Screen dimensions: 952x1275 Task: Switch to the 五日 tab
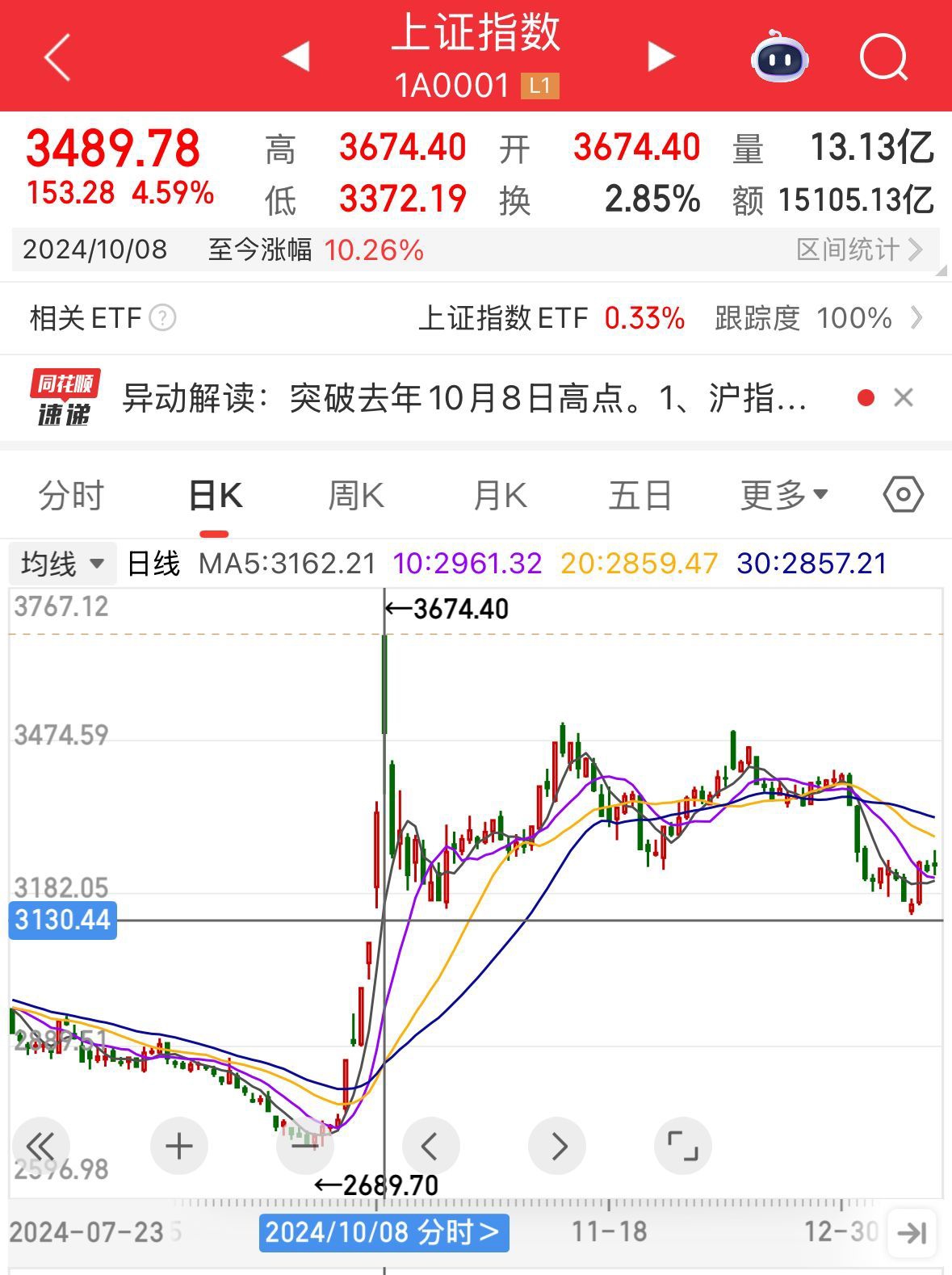point(640,495)
